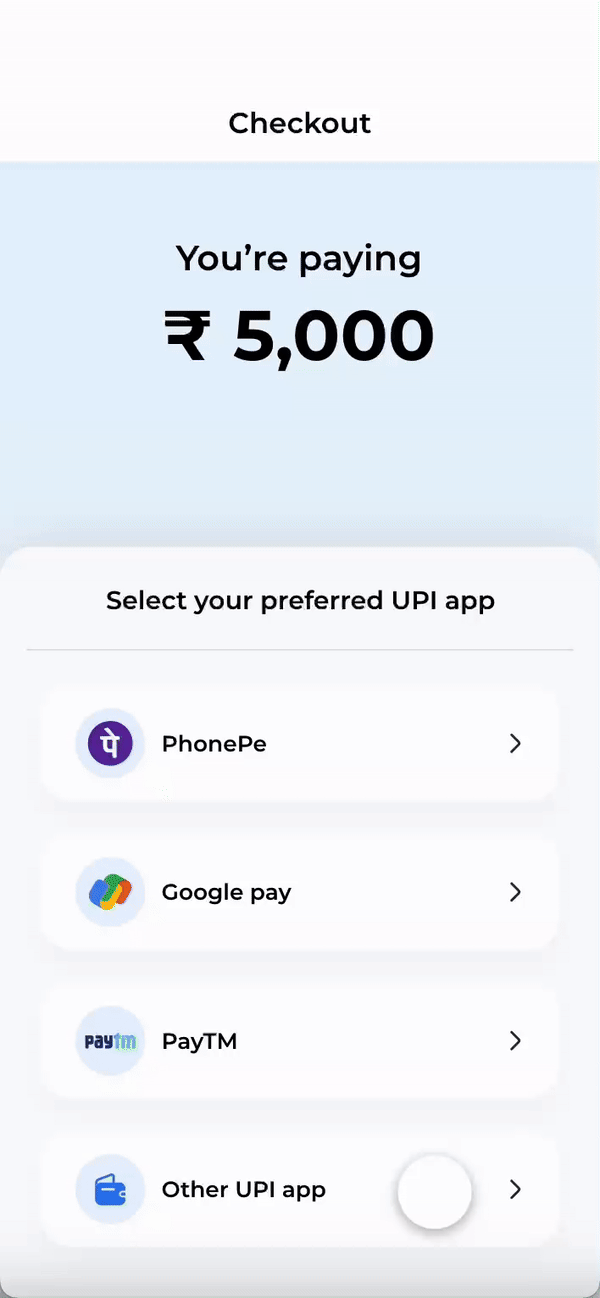
Task: Choose Google pay to make the payment
Action: pos(299,892)
